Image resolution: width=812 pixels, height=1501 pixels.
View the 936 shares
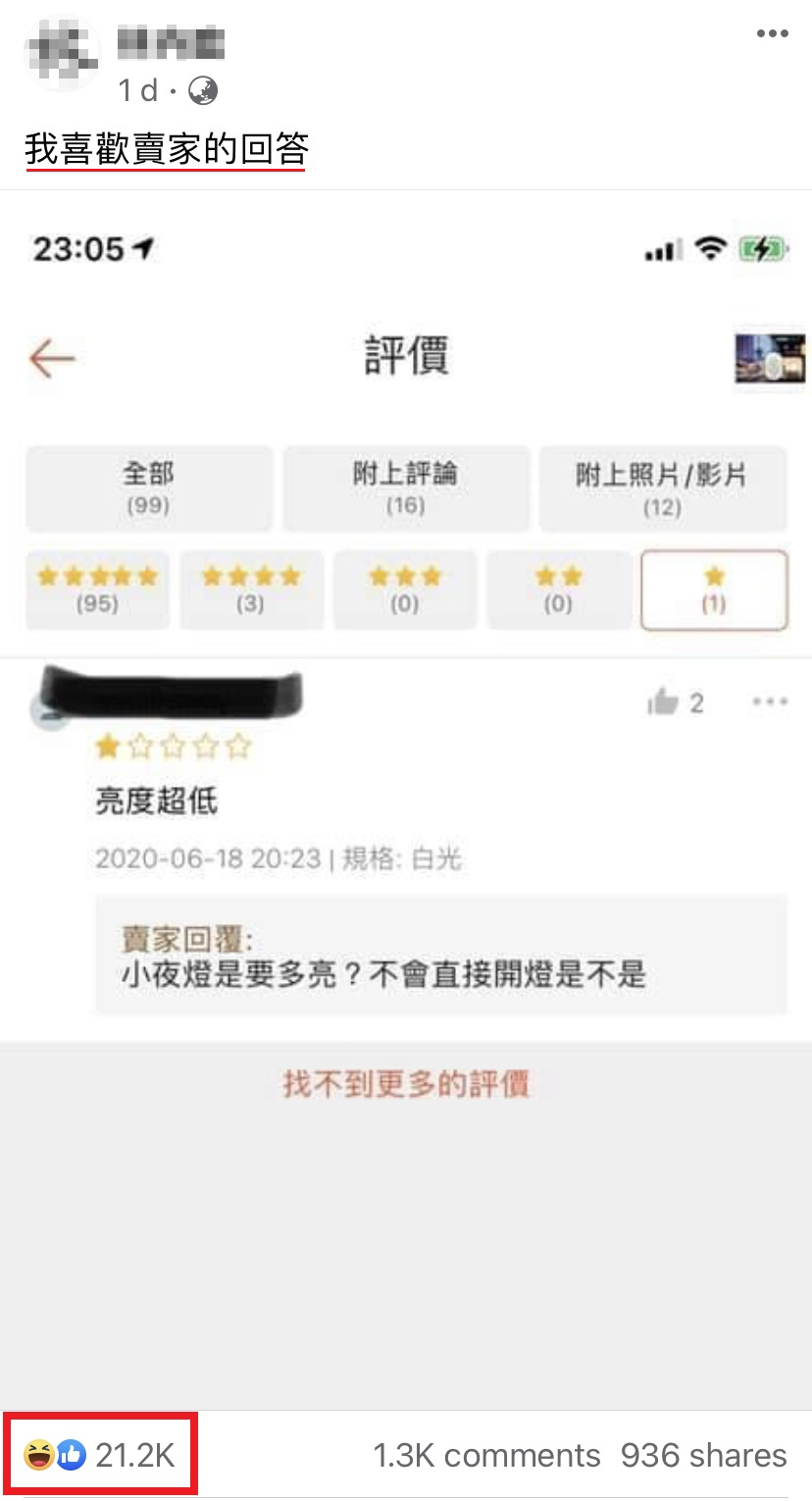click(703, 1455)
